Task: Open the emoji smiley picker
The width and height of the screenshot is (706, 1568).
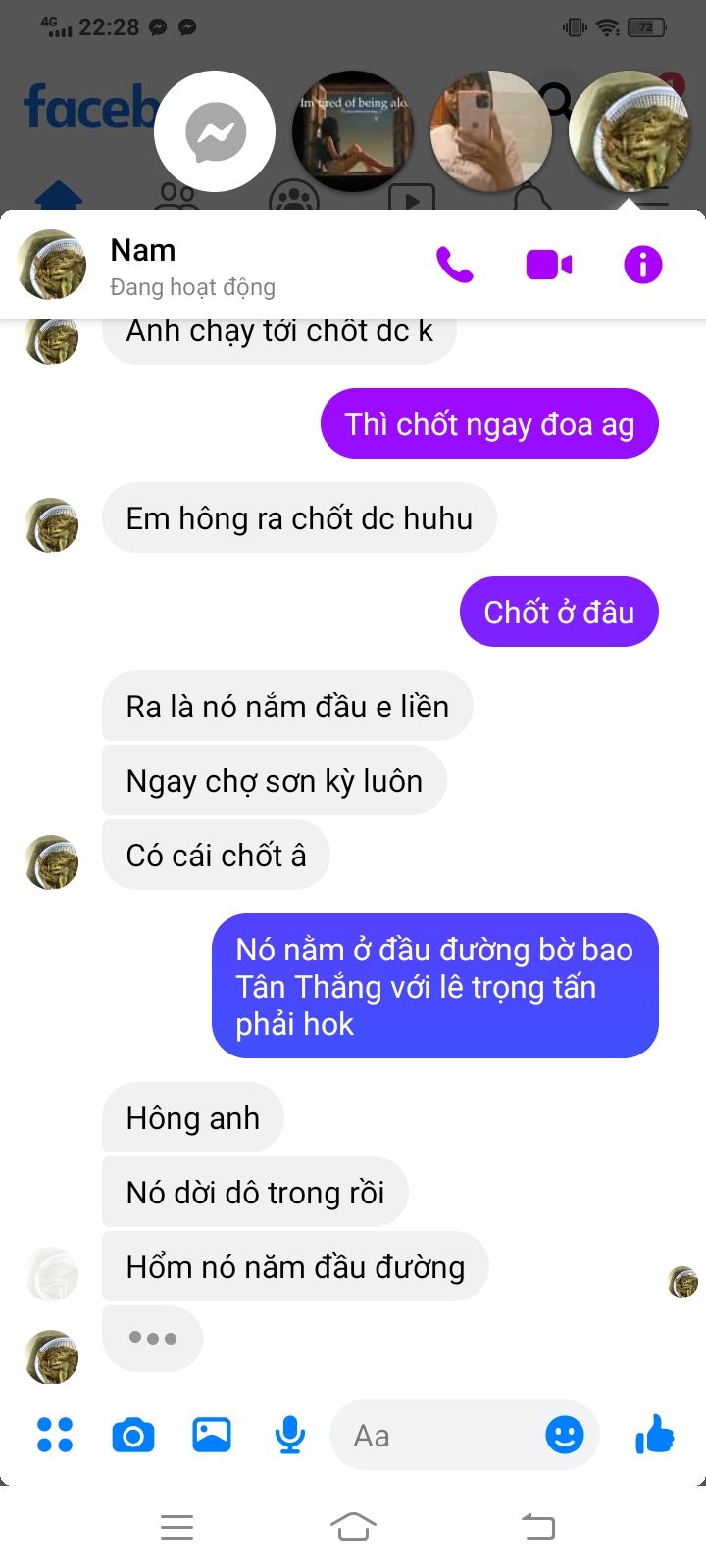Action: click(x=565, y=1436)
